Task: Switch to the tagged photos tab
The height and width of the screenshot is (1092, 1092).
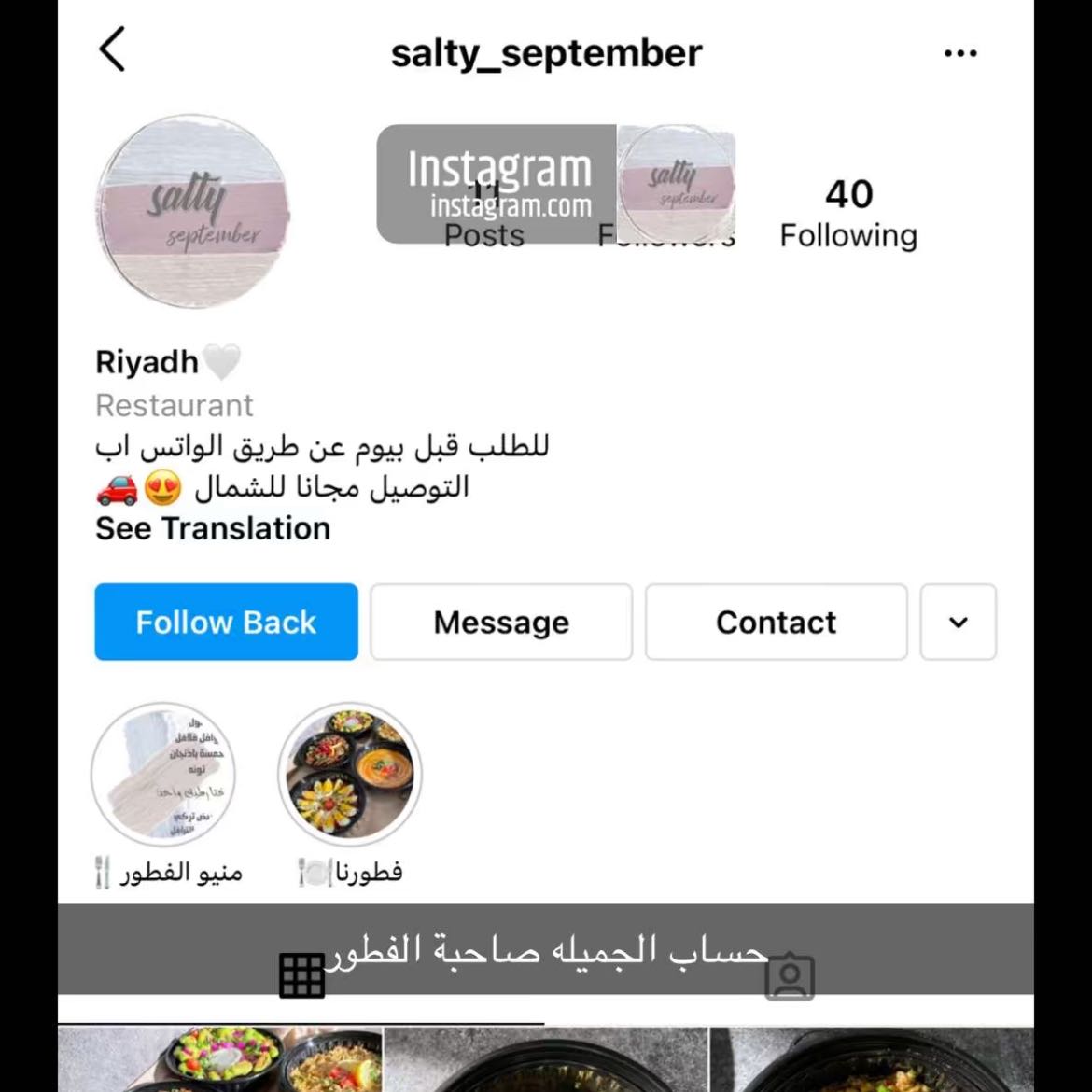Action: (x=790, y=976)
